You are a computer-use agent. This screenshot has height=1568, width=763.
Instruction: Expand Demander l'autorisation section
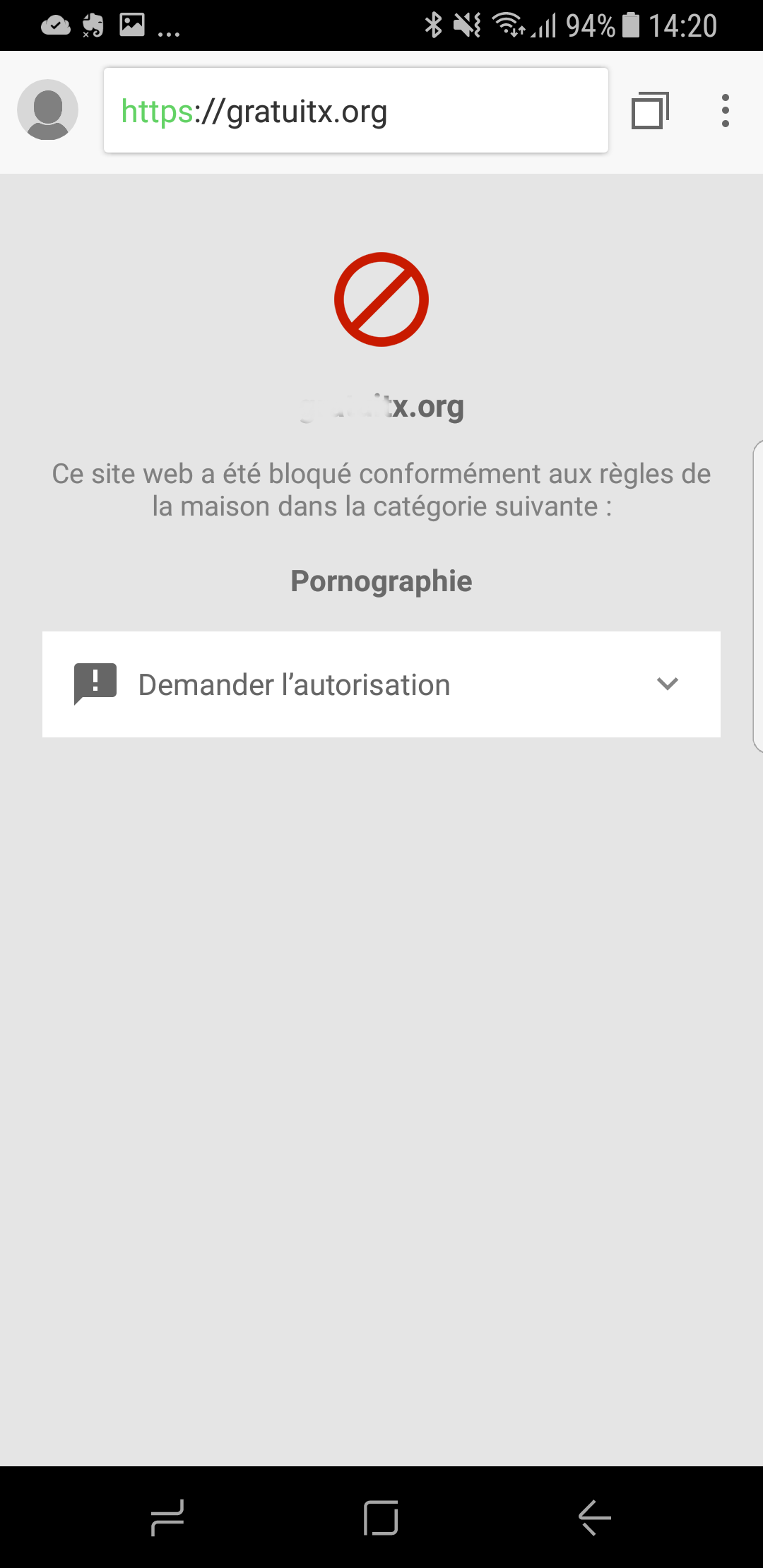click(x=381, y=684)
